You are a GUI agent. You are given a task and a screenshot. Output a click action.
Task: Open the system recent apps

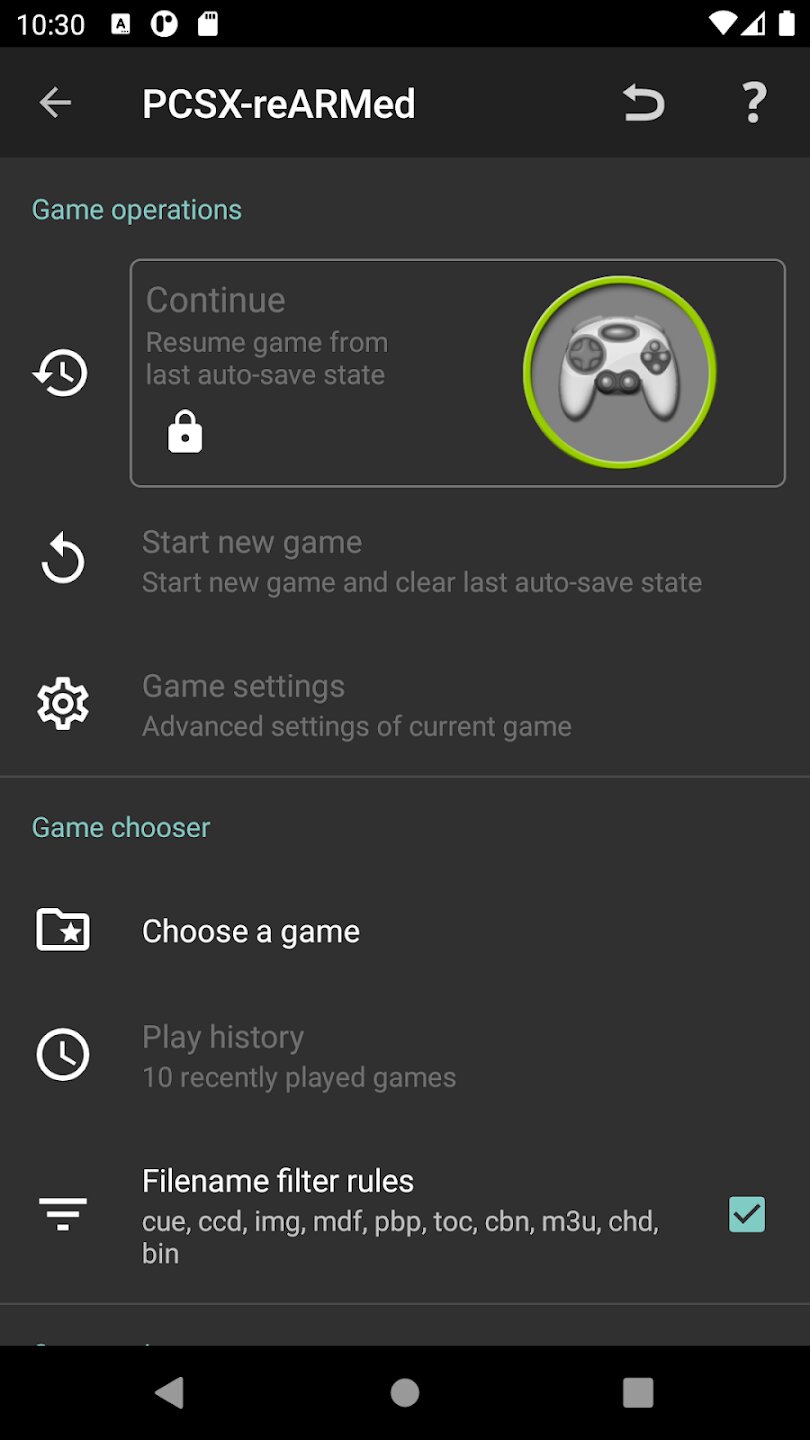(x=637, y=1392)
